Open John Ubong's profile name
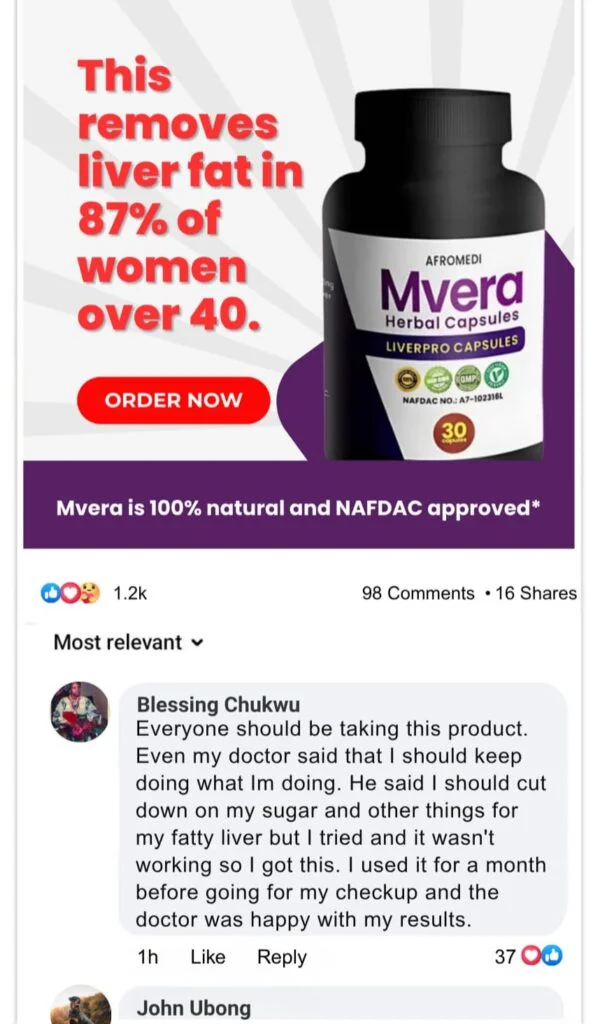This screenshot has width=614, height=1024. [x=193, y=1008]
